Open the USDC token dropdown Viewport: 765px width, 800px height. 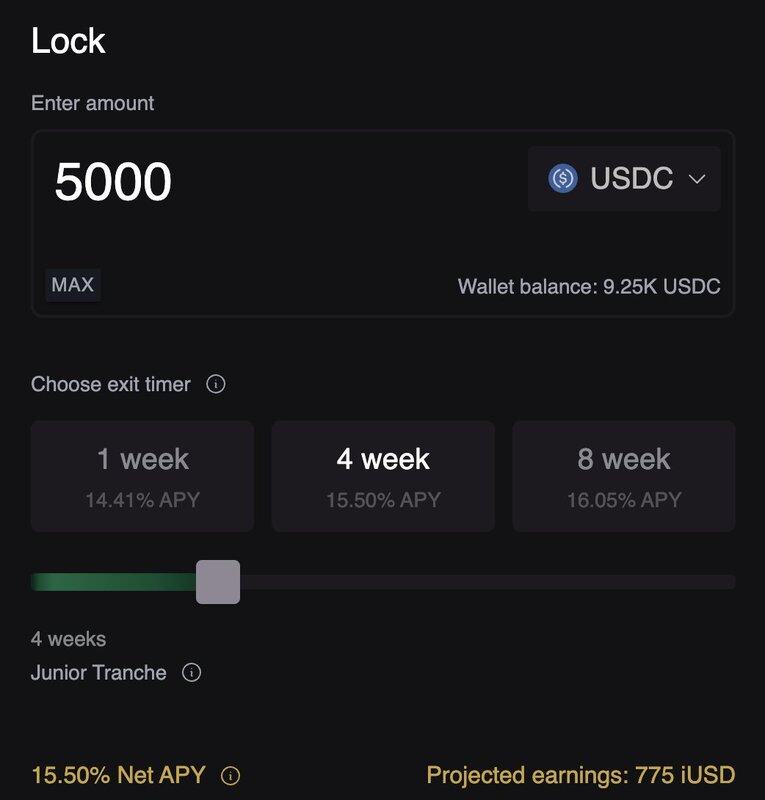[x=625, y=179]
